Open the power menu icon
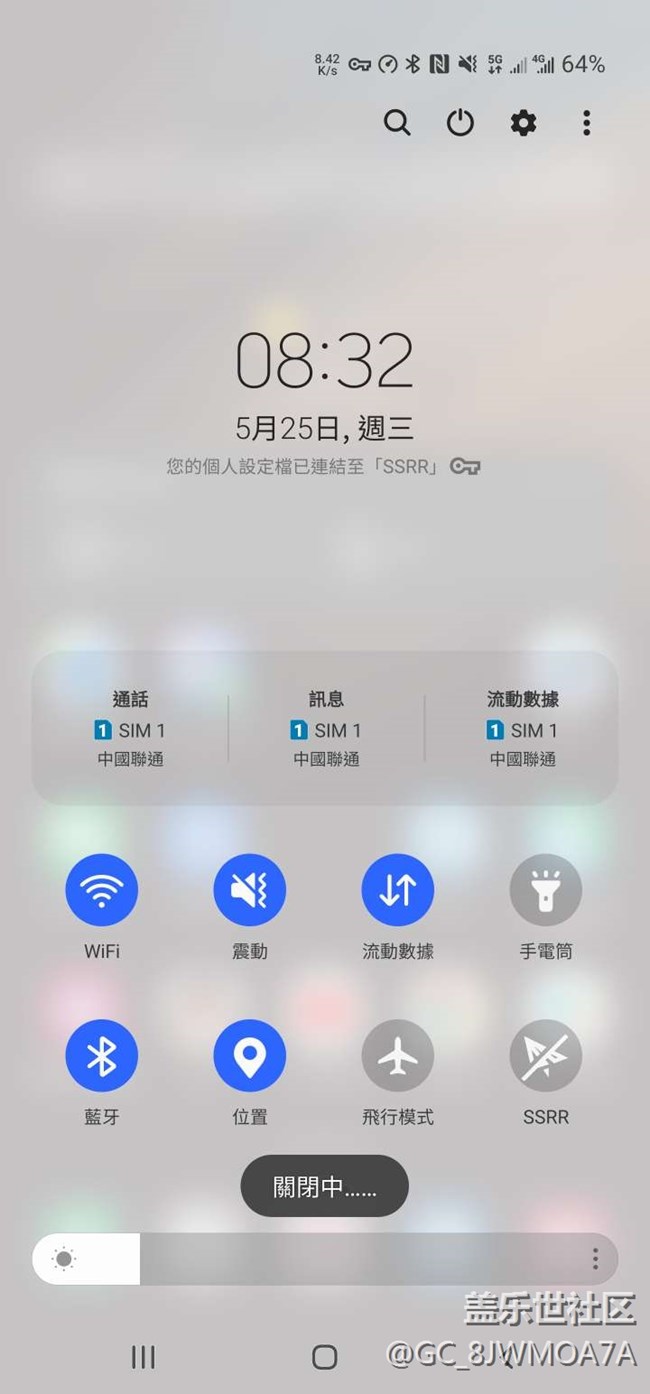Viewport: 650px width, 1394px height. click(460, 123)
